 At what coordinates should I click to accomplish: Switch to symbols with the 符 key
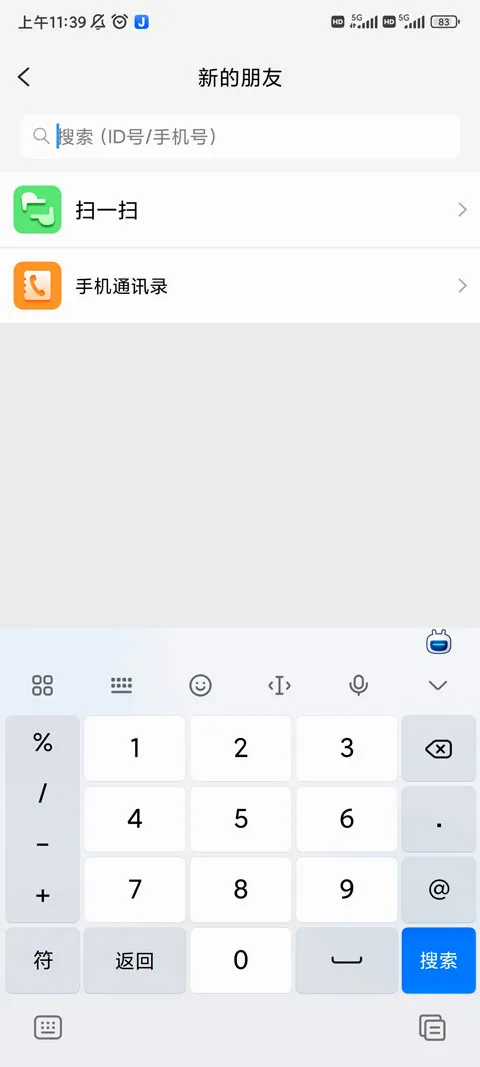point(42,960)
